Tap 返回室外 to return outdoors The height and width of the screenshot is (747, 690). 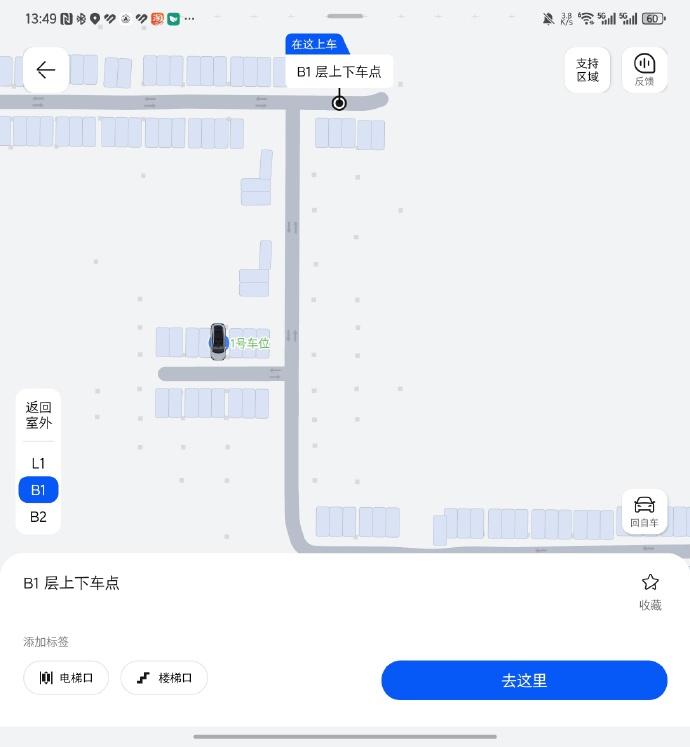pyautogui.click(x=38, y=415)
